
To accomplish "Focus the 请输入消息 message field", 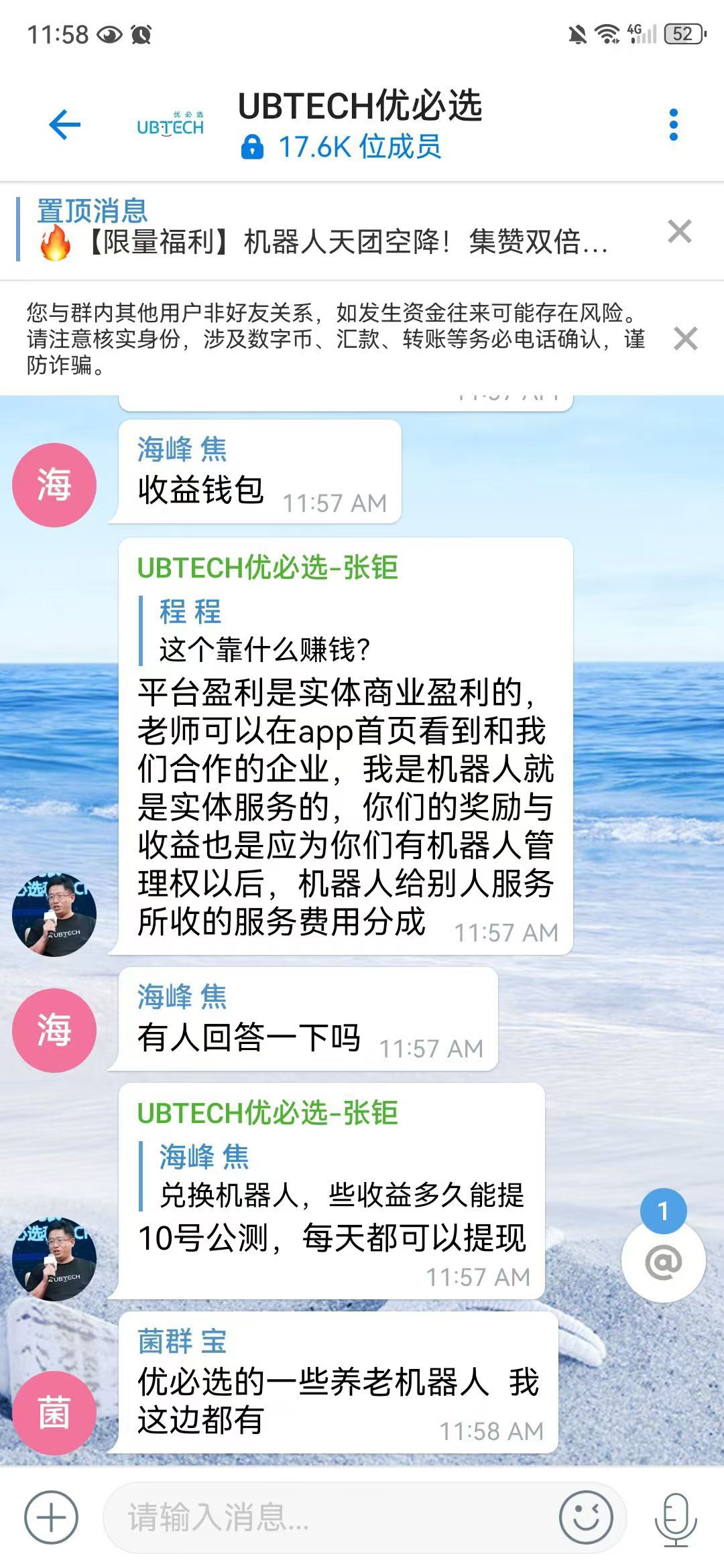I will (x=328, y=1517).
